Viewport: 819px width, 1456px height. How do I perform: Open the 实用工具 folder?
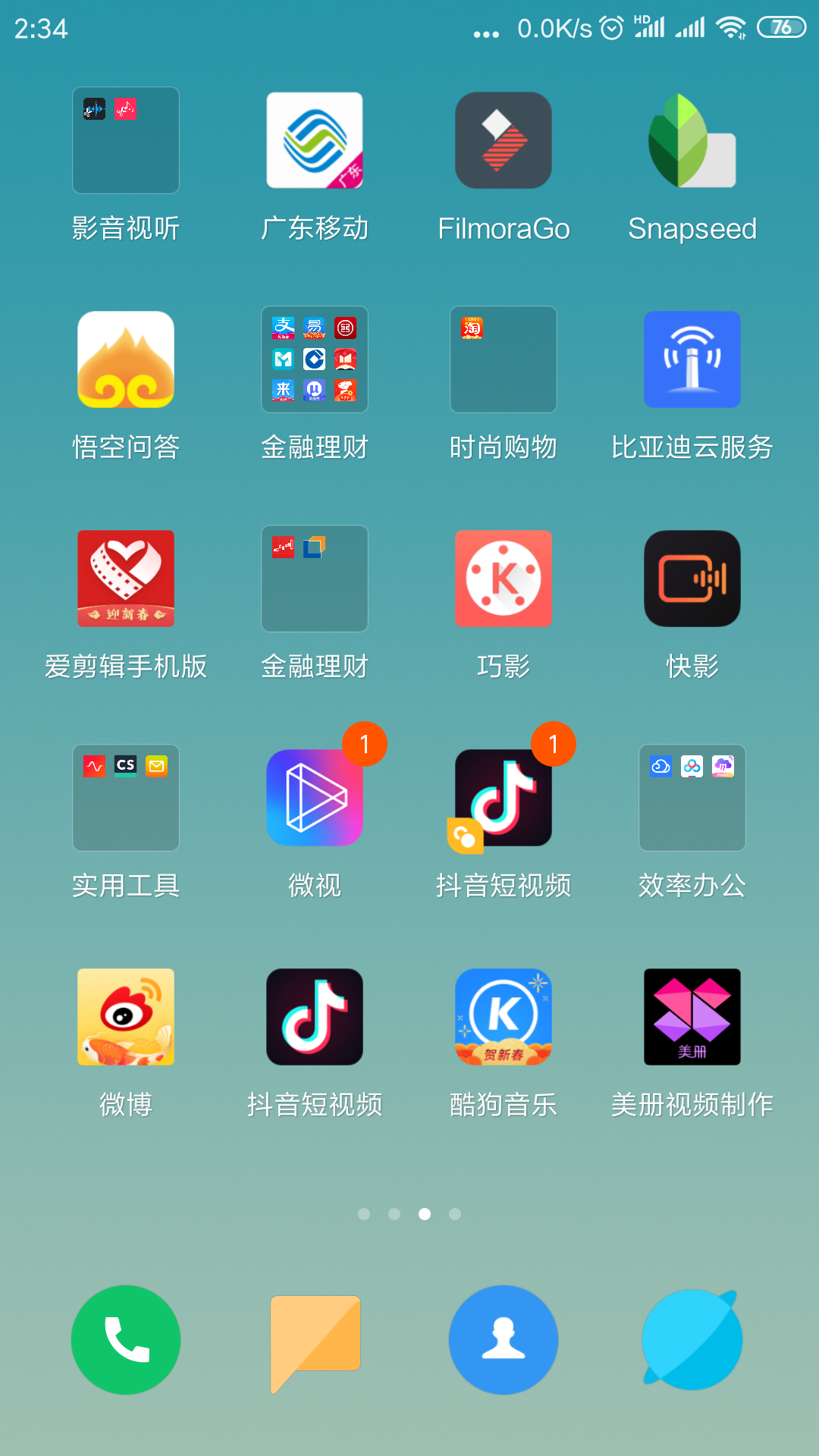(x=126, y=798)
